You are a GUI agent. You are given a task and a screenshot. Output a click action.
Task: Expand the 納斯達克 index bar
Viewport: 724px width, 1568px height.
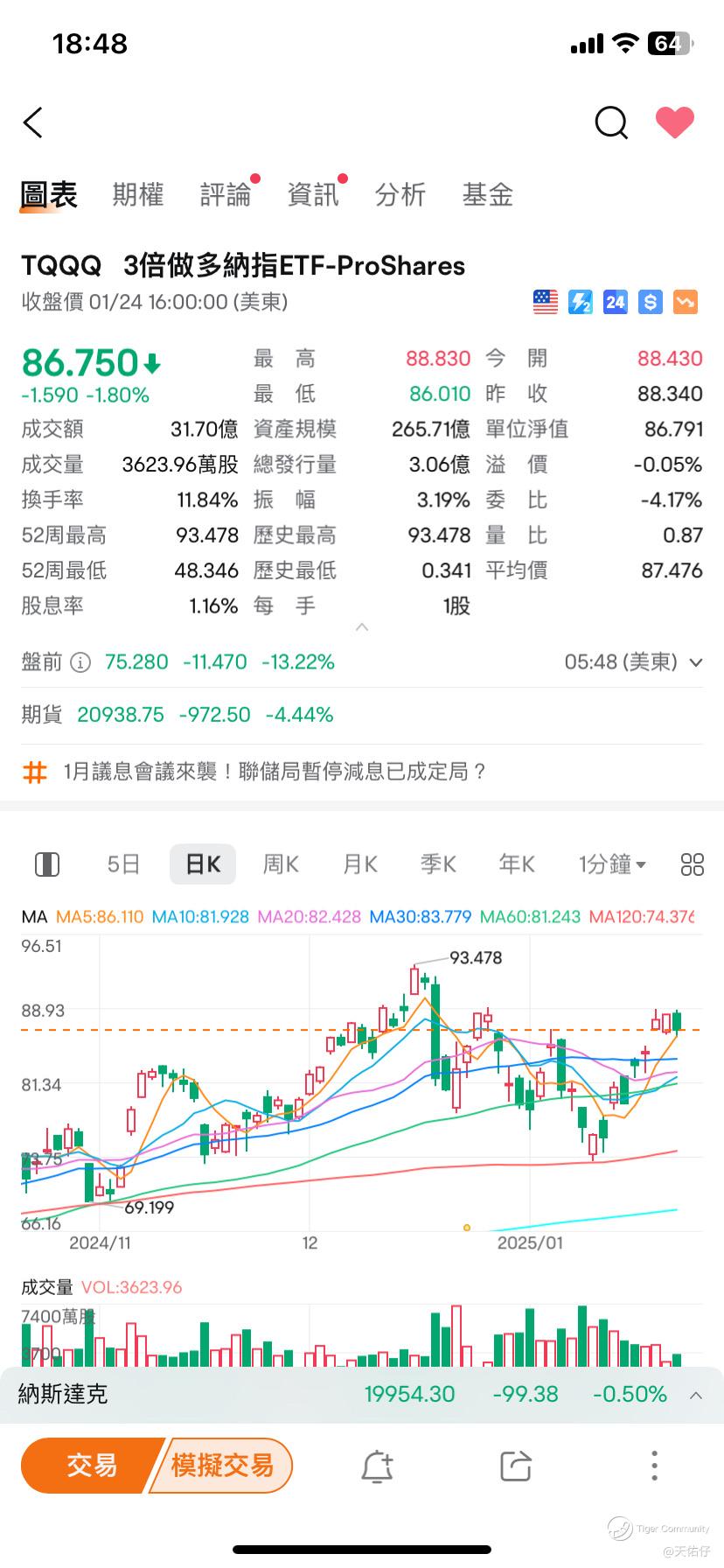coord(696,1395)
